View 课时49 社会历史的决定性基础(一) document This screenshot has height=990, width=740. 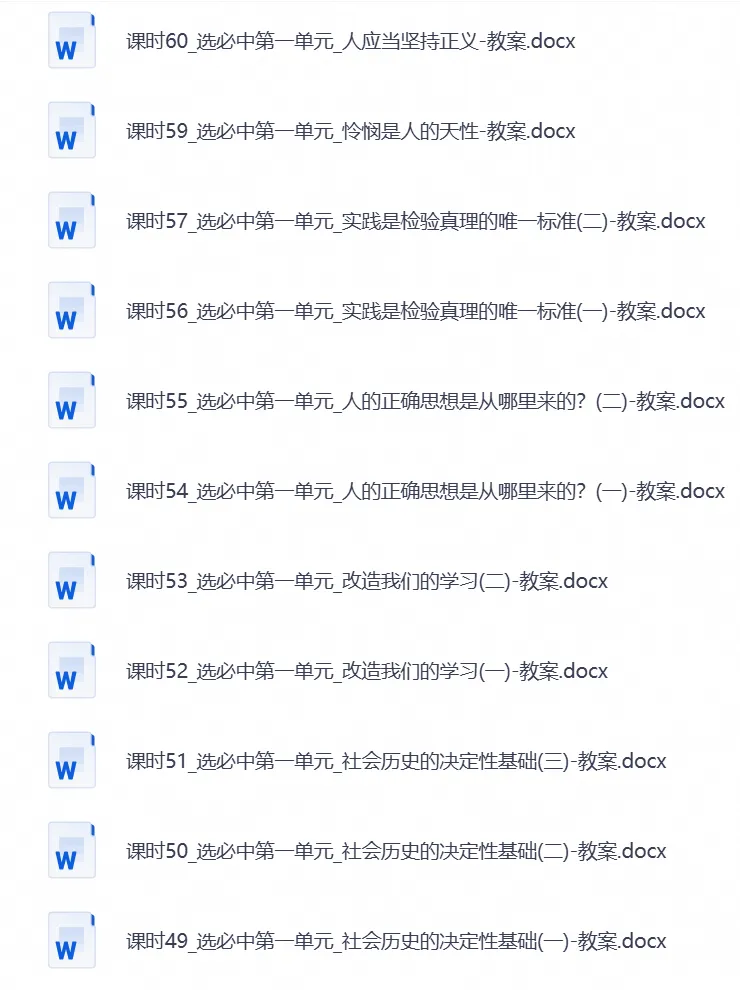tap(396, 941)
